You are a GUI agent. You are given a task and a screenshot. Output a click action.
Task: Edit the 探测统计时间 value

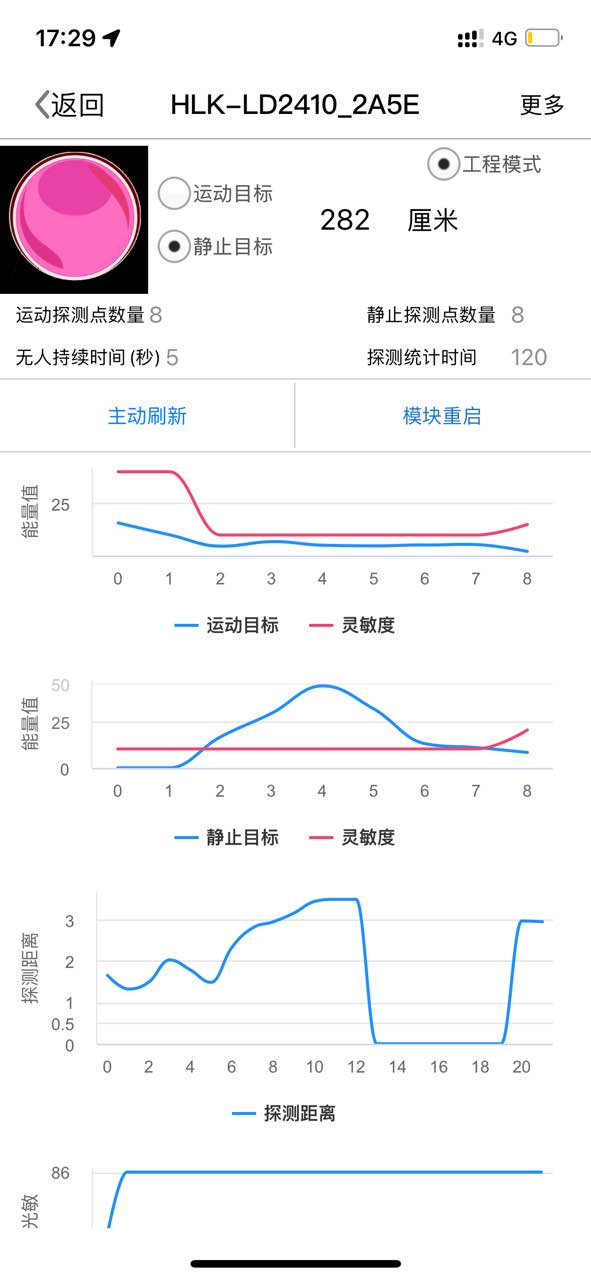point(529,357)
